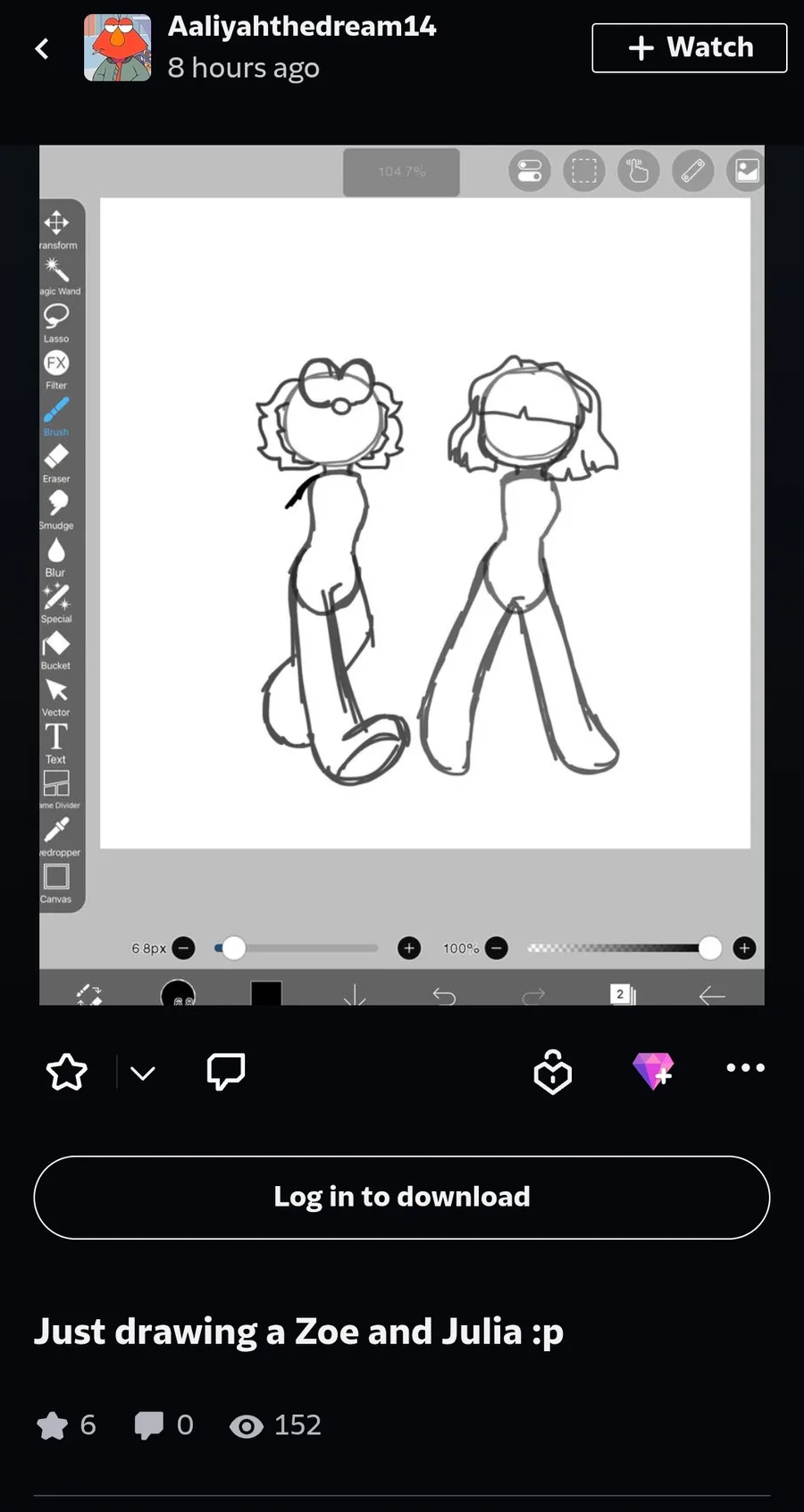Open the pink diamond premium icon
The image size is (804, 1512).
coord(653,1071)
